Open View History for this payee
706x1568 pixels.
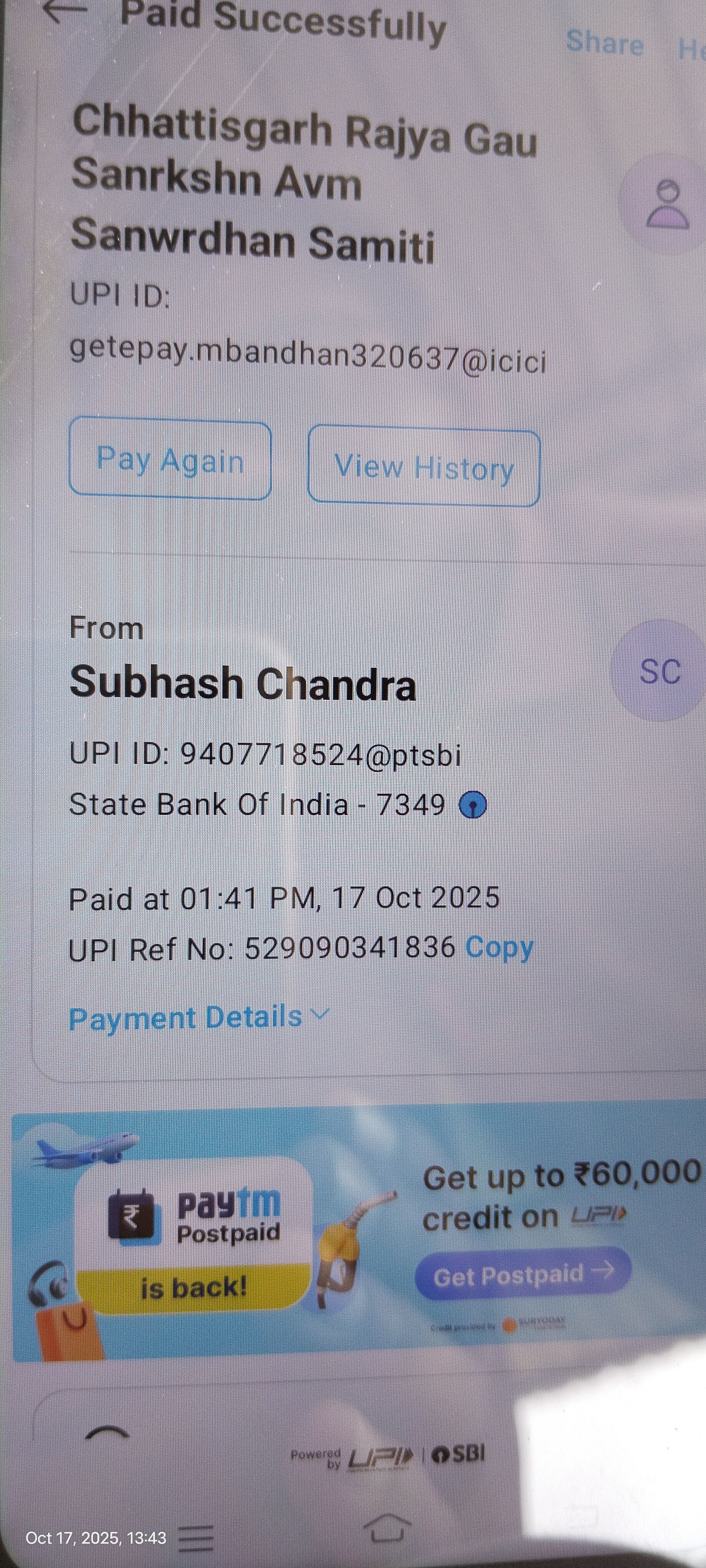(x=423, y=467)
